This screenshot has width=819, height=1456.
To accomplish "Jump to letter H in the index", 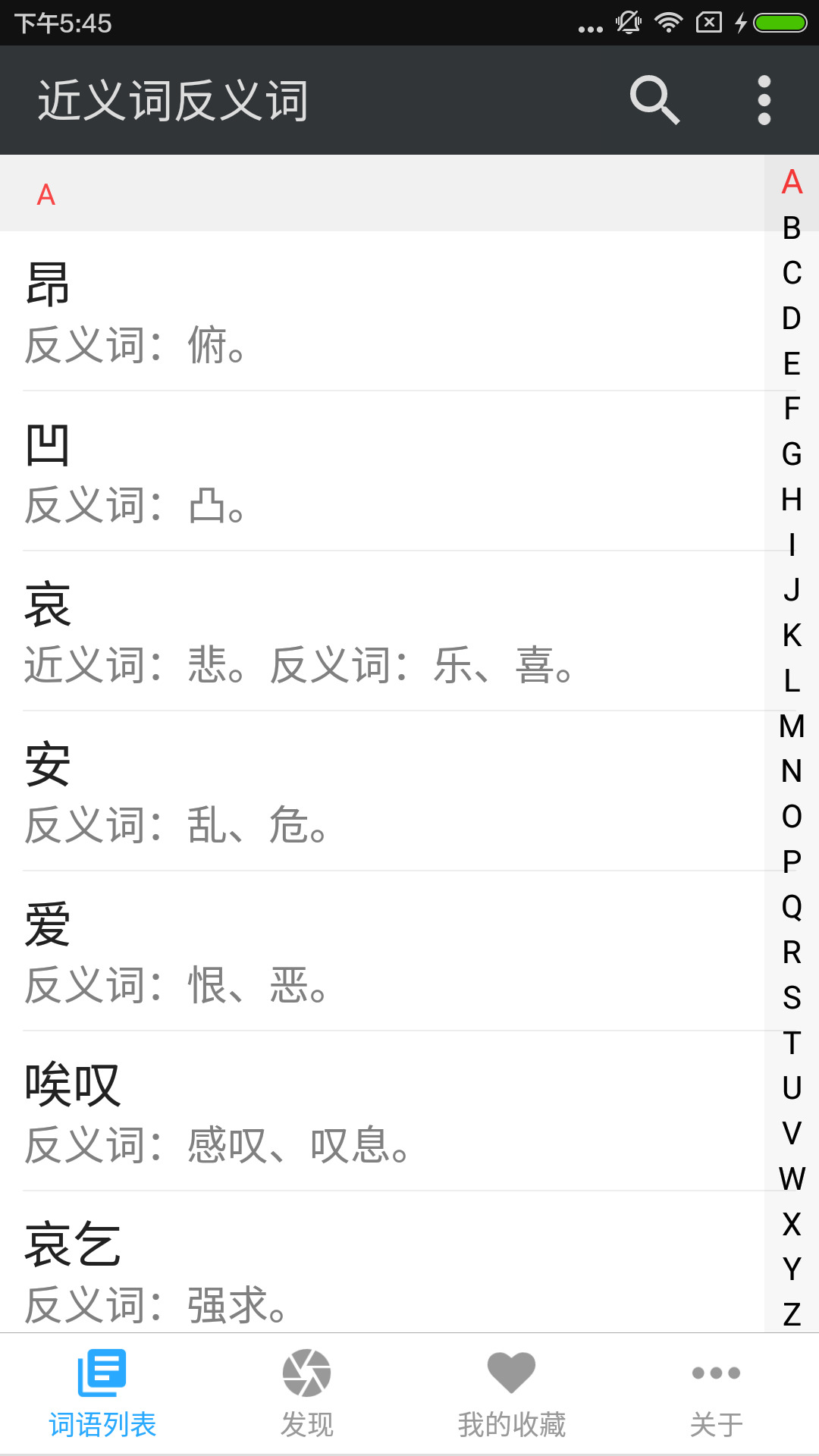I will (x=792, y=500).
